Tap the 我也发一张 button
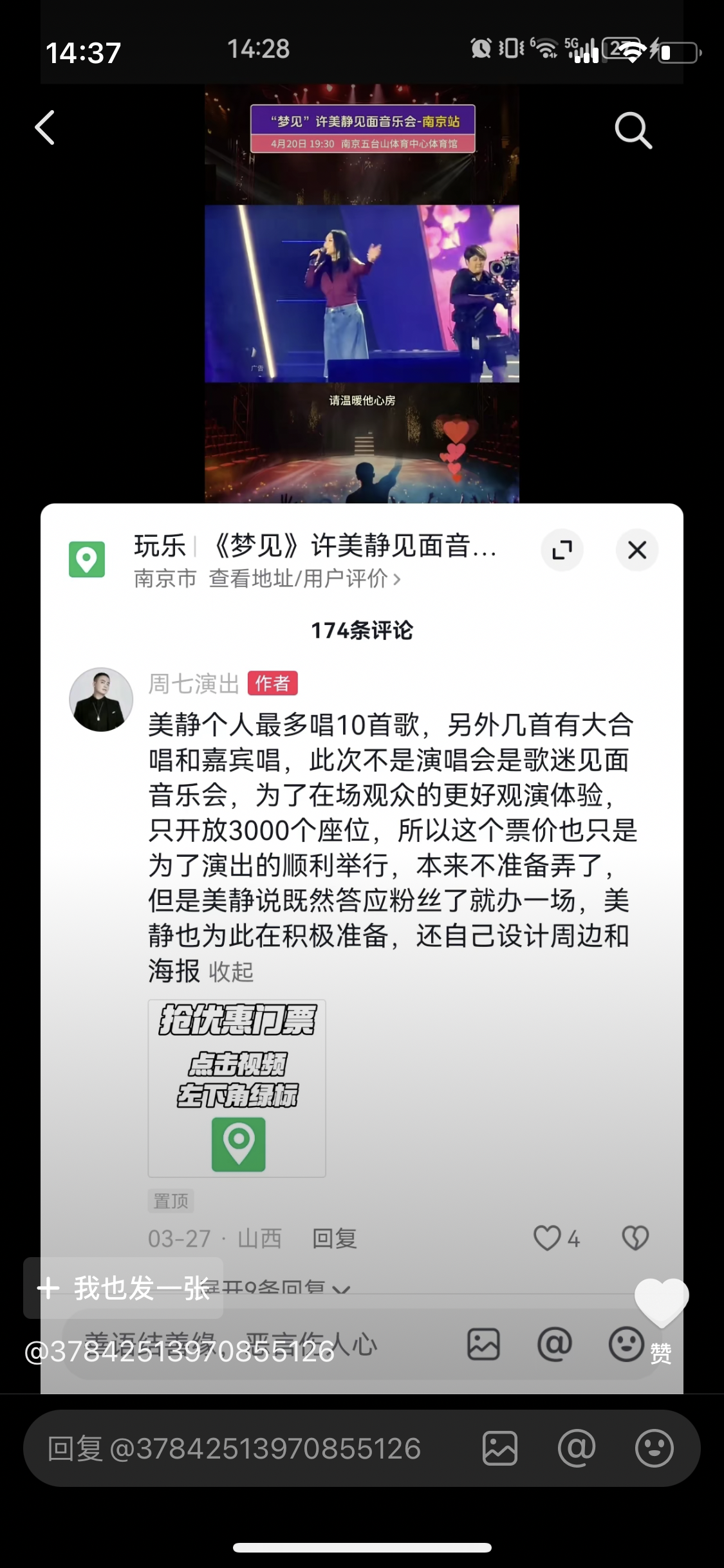The width and height of the screenshot is (724, 1568). click(x=124, y=1288)
